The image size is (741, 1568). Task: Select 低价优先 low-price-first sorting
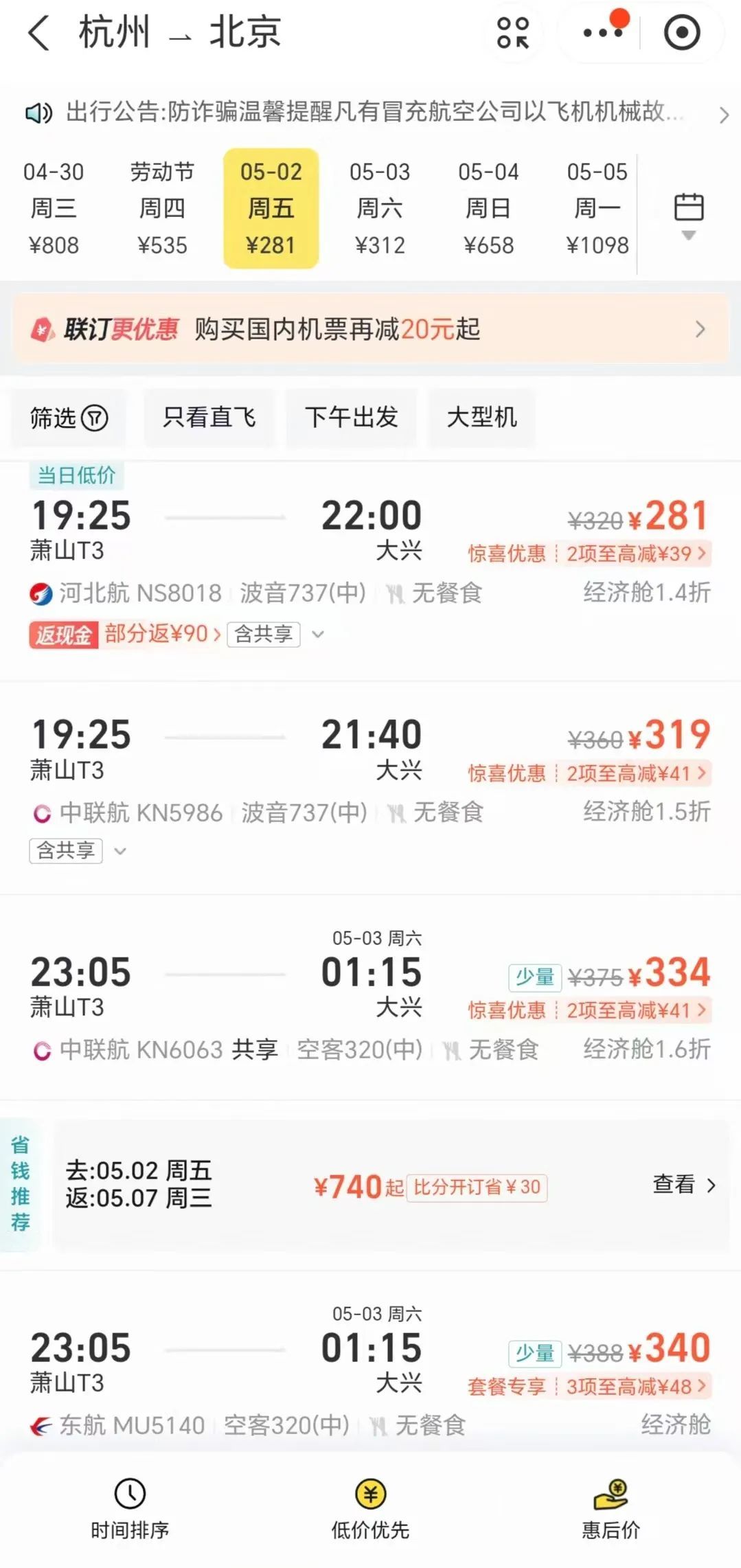click(x=369, y=1514)
